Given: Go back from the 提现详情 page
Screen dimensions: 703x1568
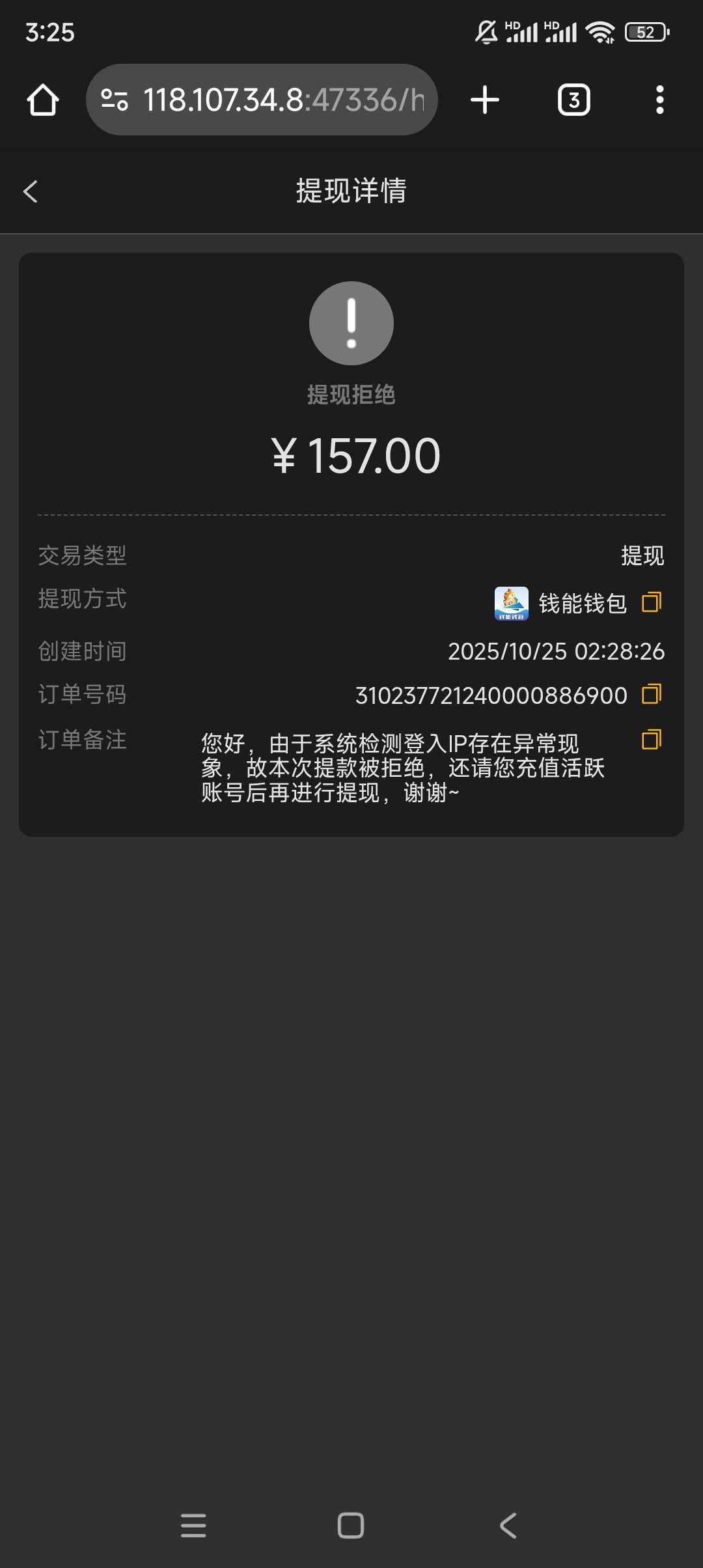Looking at the screenshot, I should (31, 191).
